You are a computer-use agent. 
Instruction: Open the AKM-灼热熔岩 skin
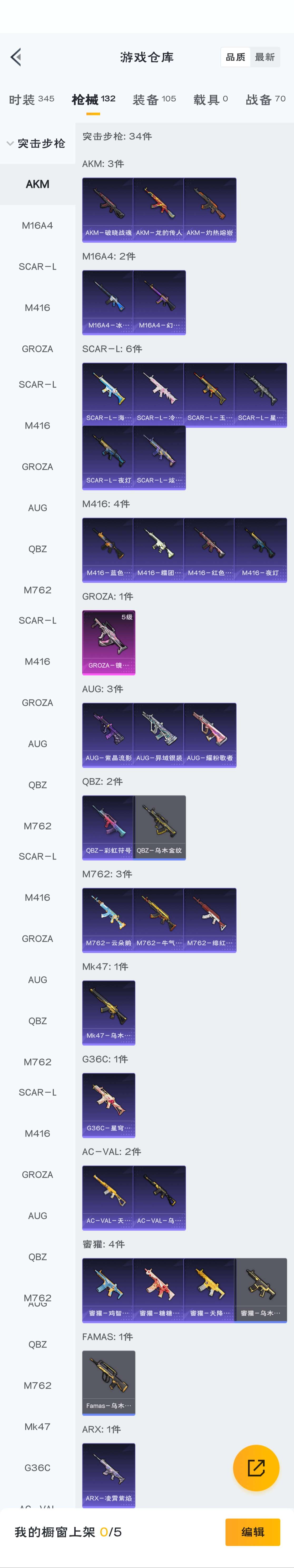click(209, 209)
